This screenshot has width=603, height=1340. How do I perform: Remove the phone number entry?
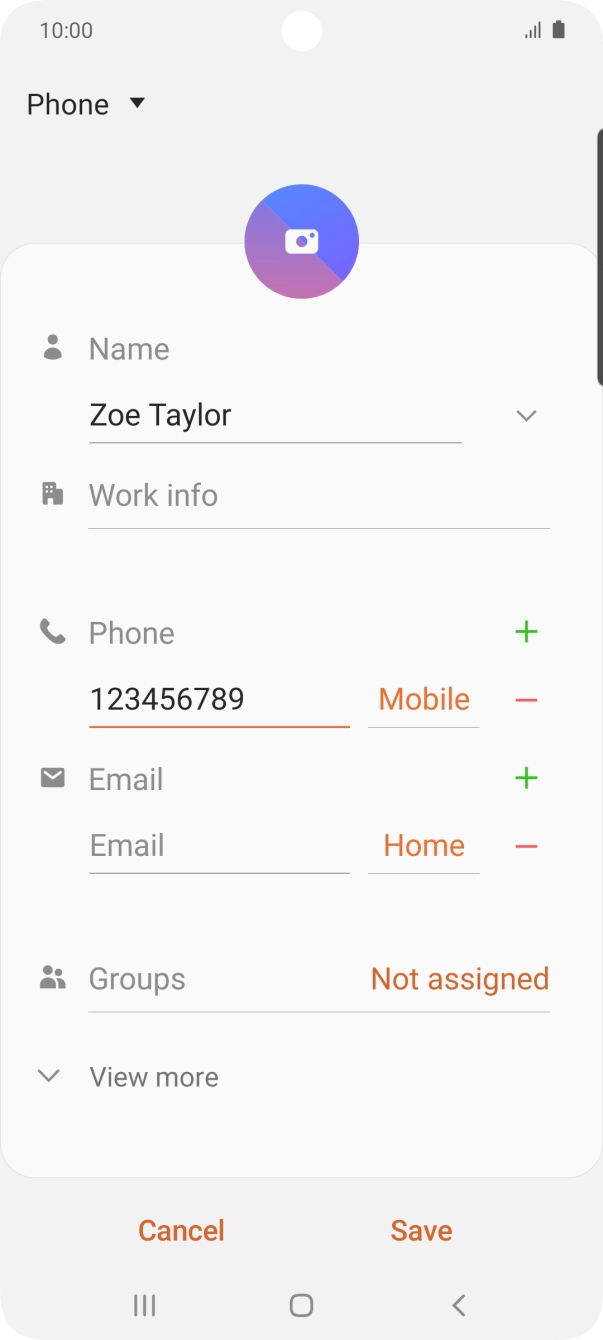[x=526, y=700]
